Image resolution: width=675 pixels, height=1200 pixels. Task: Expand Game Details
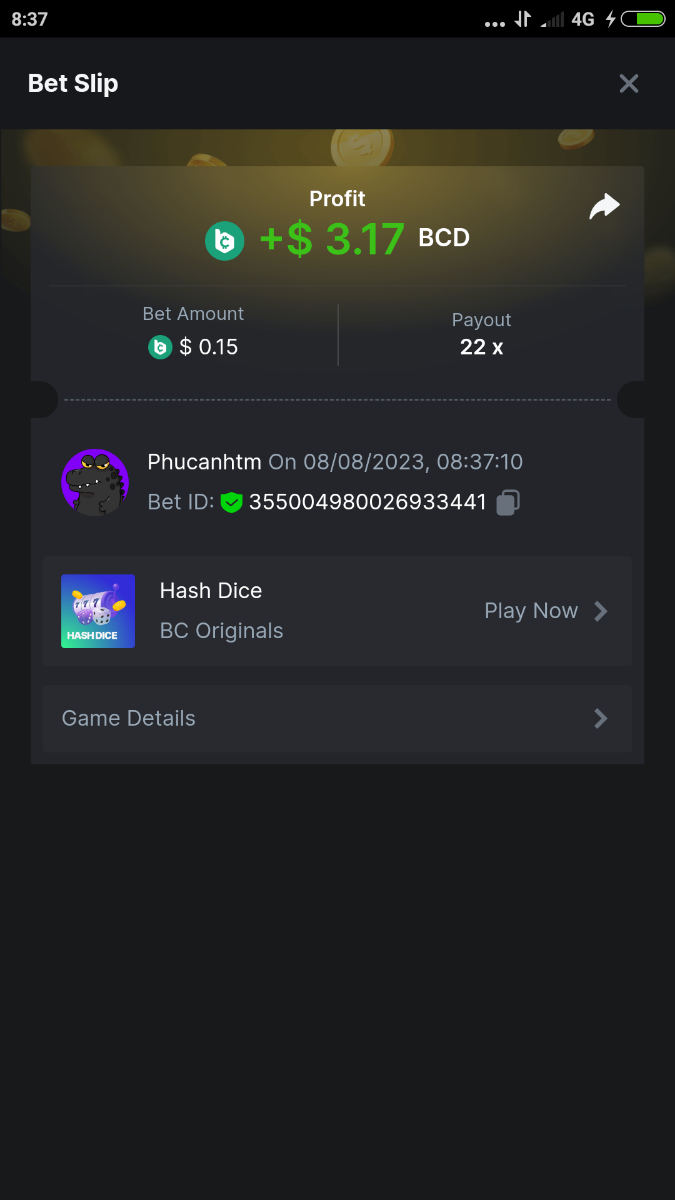[337, 718]
